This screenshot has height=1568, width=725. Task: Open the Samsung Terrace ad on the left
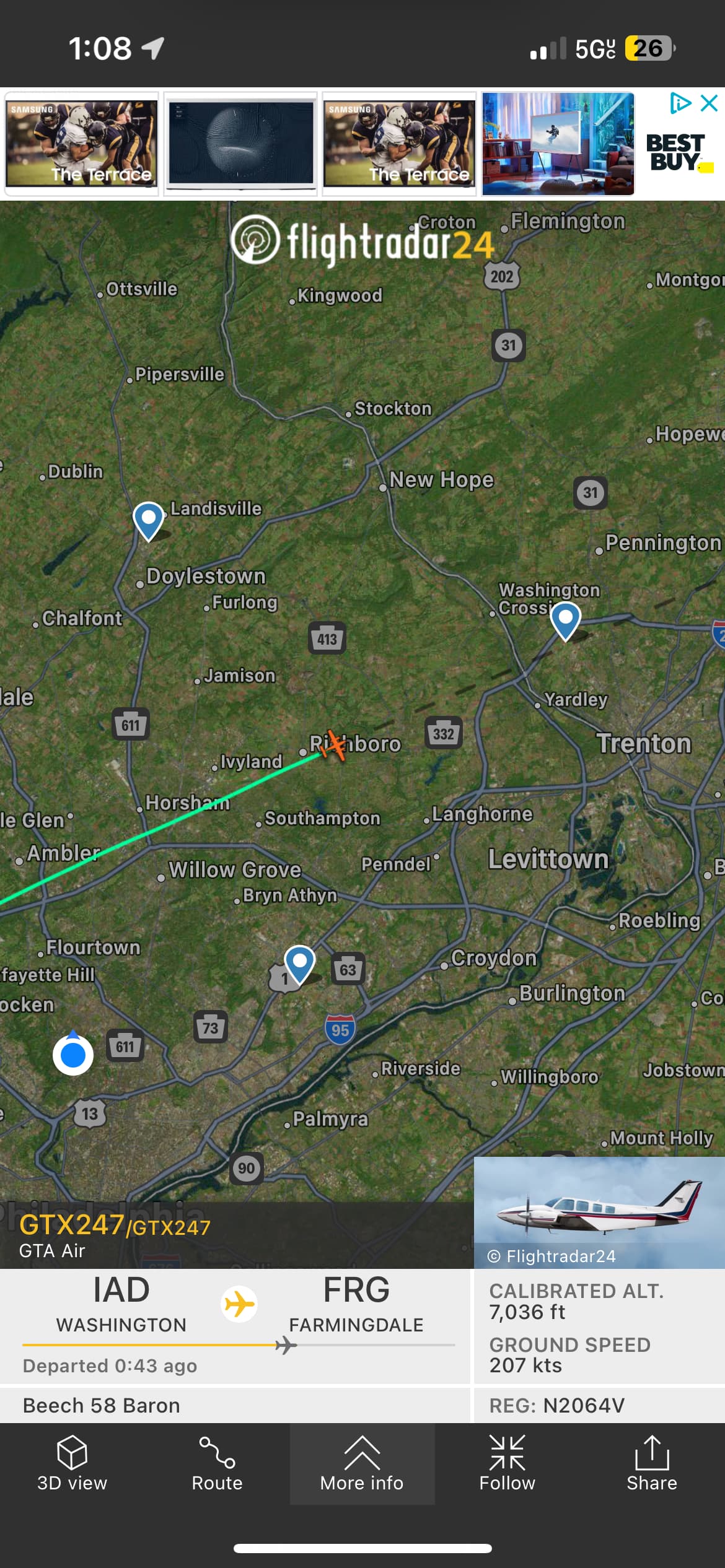[x=82, y=144]
